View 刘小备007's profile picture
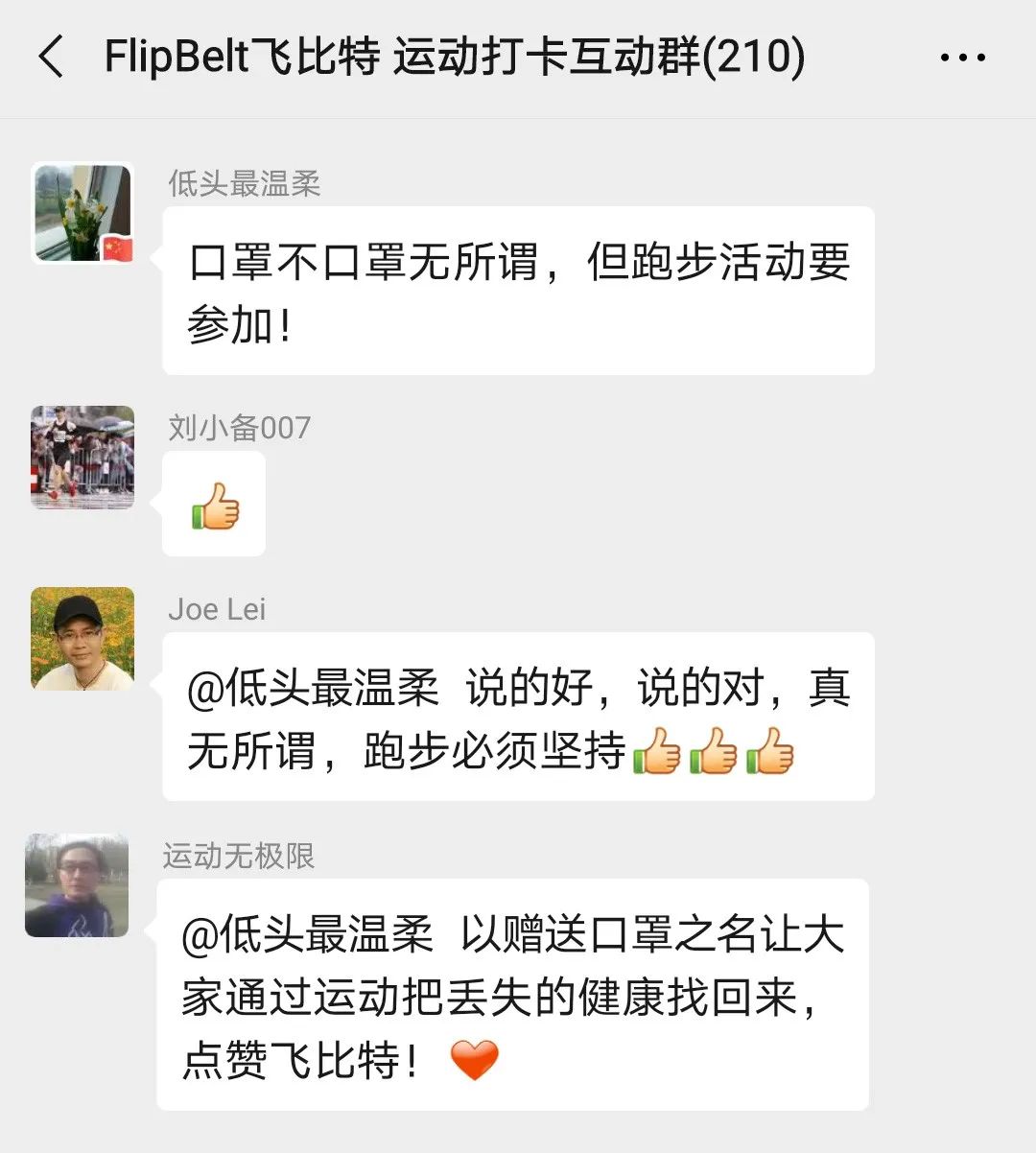 click(x=82, y=457)
